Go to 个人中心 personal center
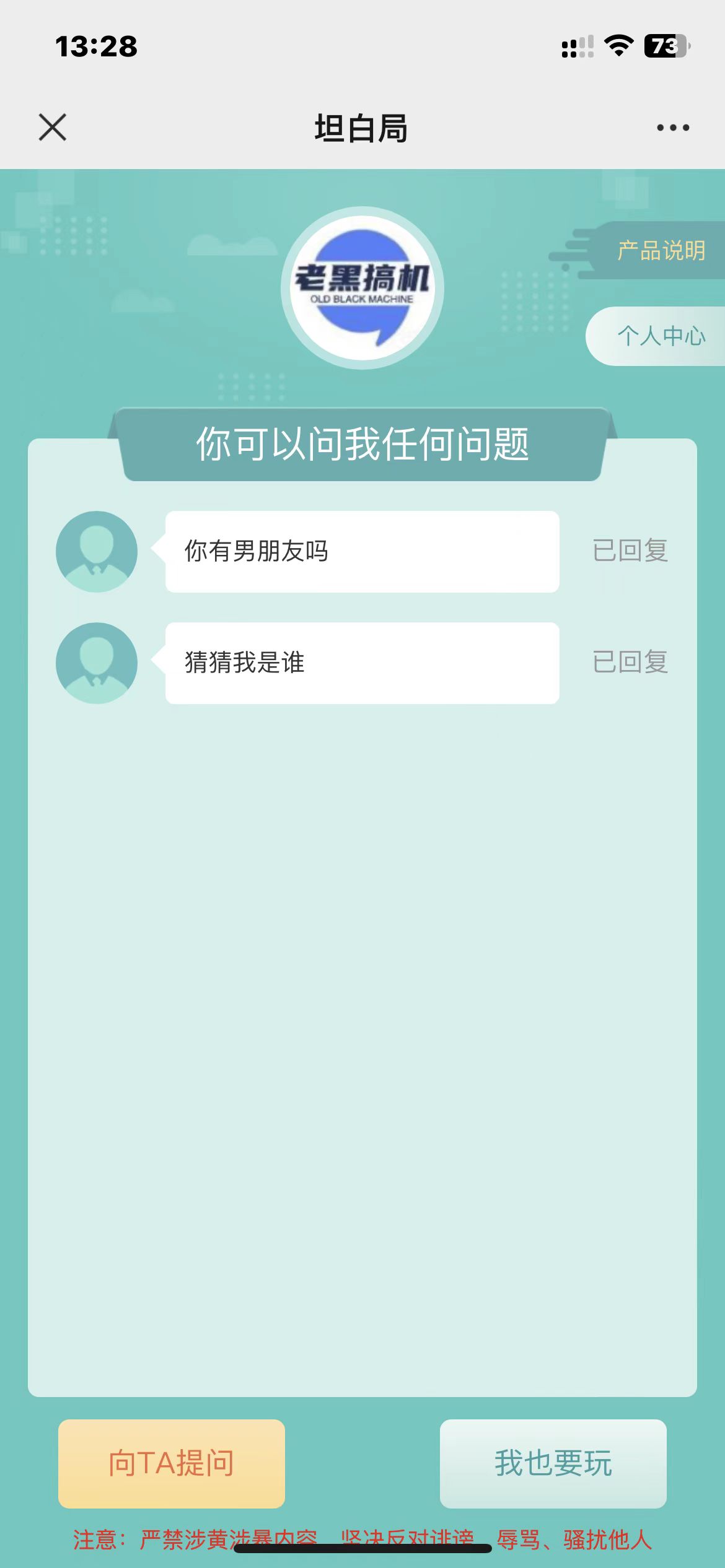Image resolution: width=725 pixels, height=1568 pixels. pos(661,336)
